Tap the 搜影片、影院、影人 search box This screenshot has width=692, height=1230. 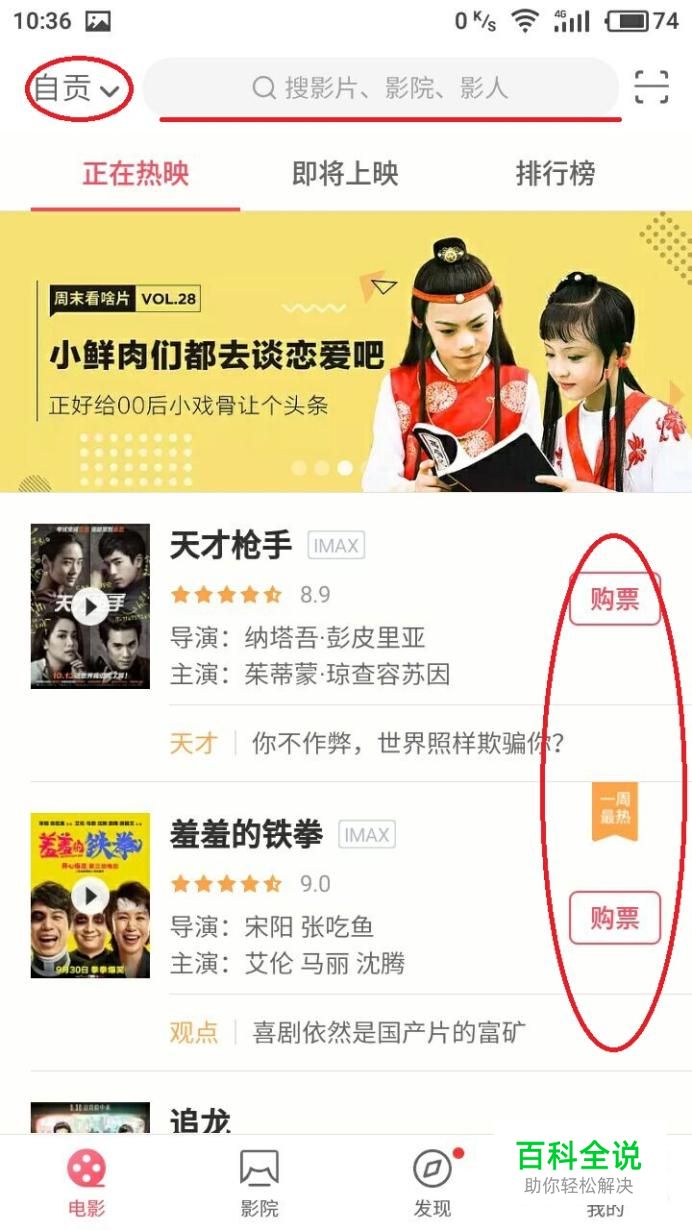380,89
